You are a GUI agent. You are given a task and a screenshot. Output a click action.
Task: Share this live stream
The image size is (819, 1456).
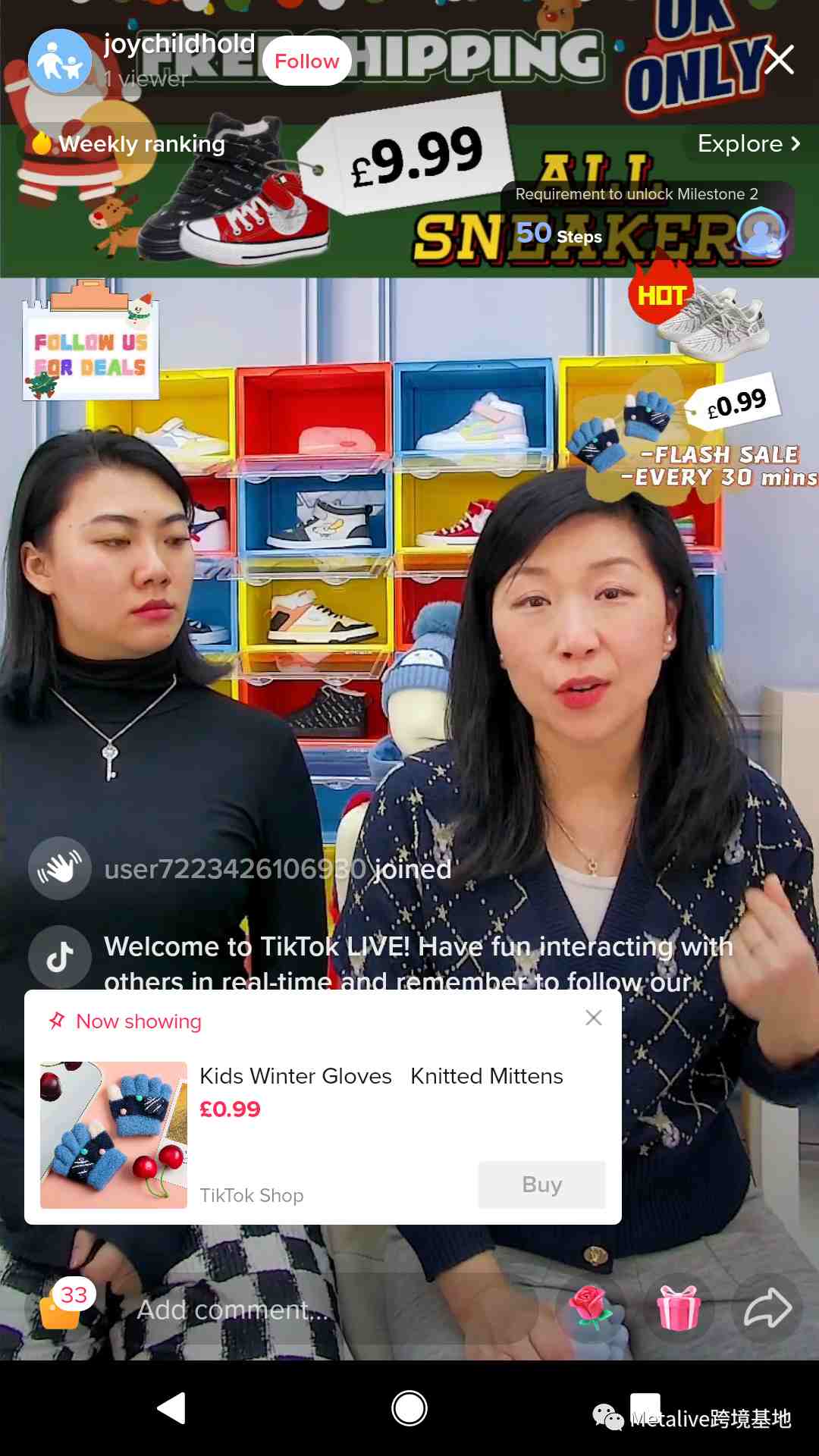pyautogui.click(x=768, y=1309)
